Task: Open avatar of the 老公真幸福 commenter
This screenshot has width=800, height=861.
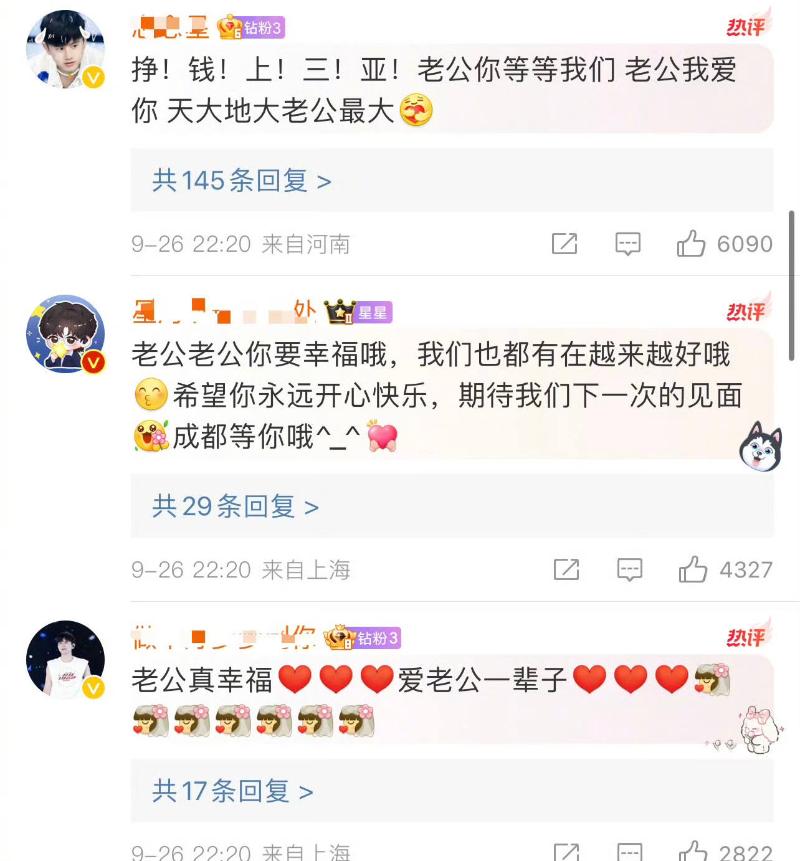Action: click(x=65, y=660)
